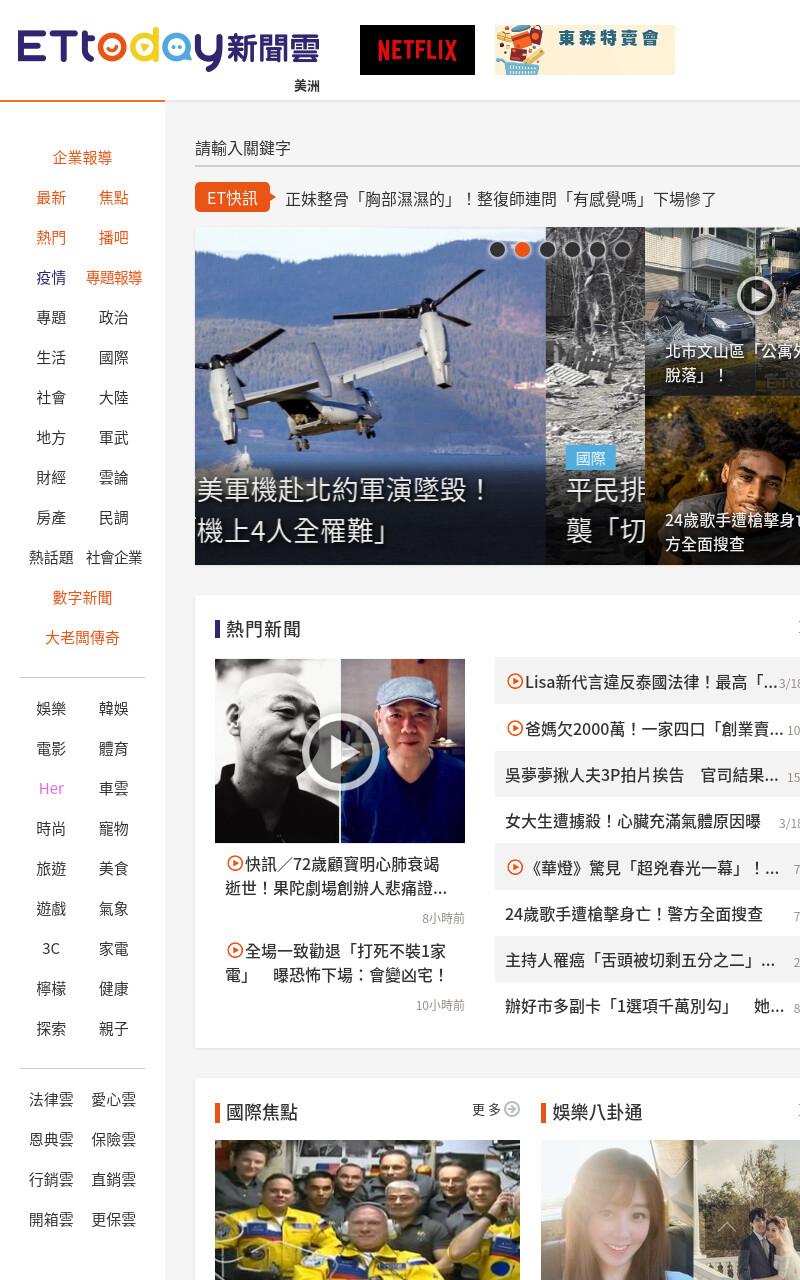Viewport: 800px width, 1280px height.
Task: Tap 更多 next to 國際焦點
Action: pyautogui.click(x=496, y=1109)
